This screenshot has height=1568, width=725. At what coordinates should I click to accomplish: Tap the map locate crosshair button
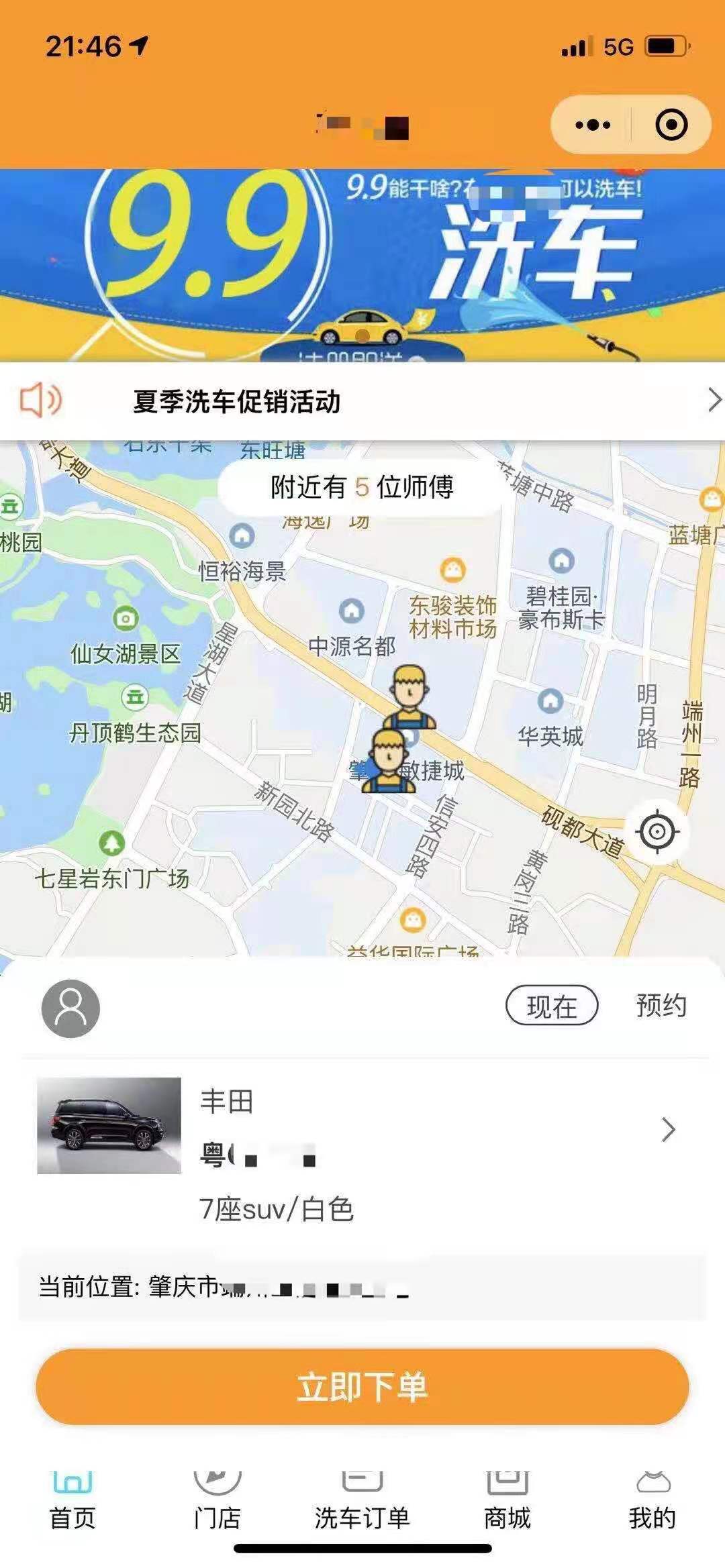[x=659, y=831]
